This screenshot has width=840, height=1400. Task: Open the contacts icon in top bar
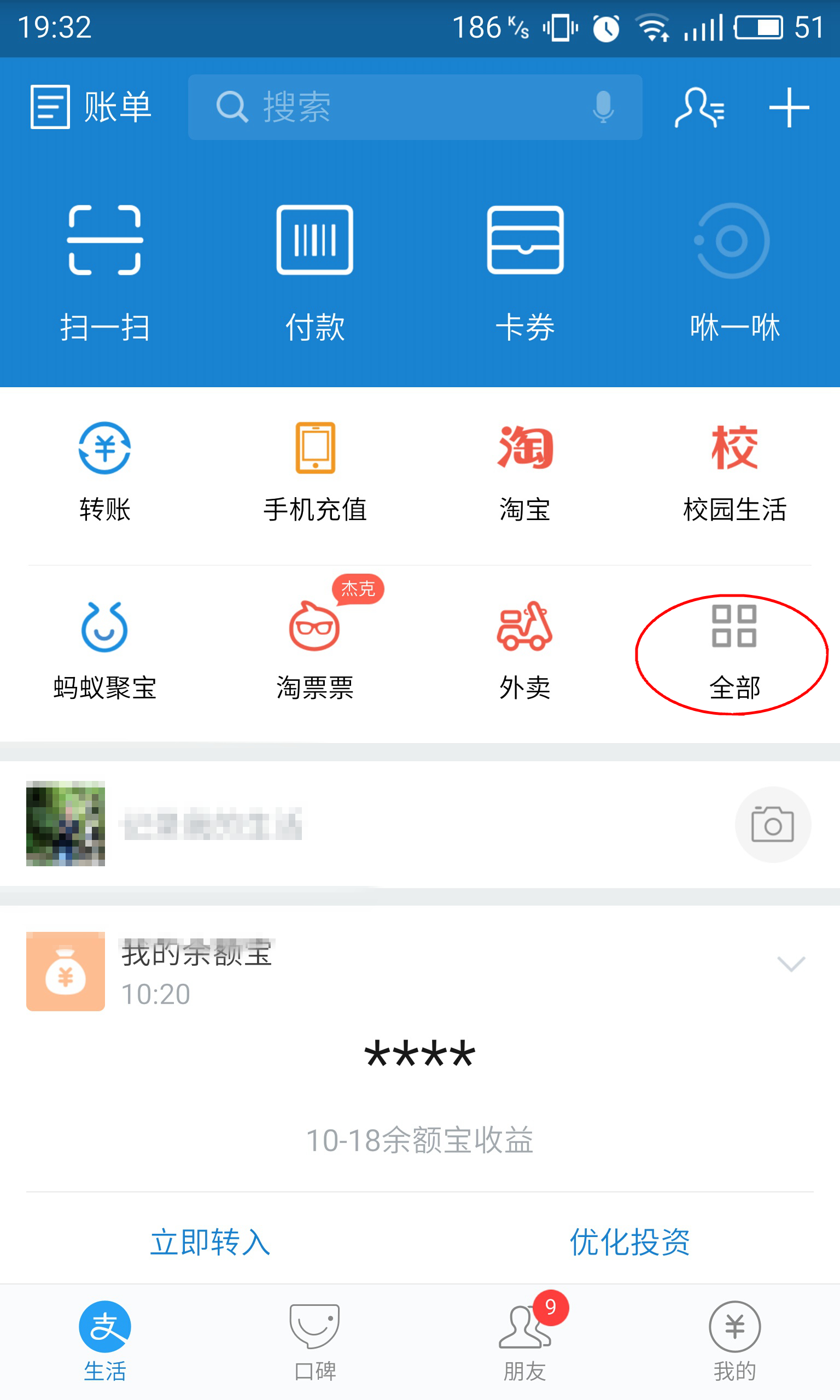tap(700, 108)
